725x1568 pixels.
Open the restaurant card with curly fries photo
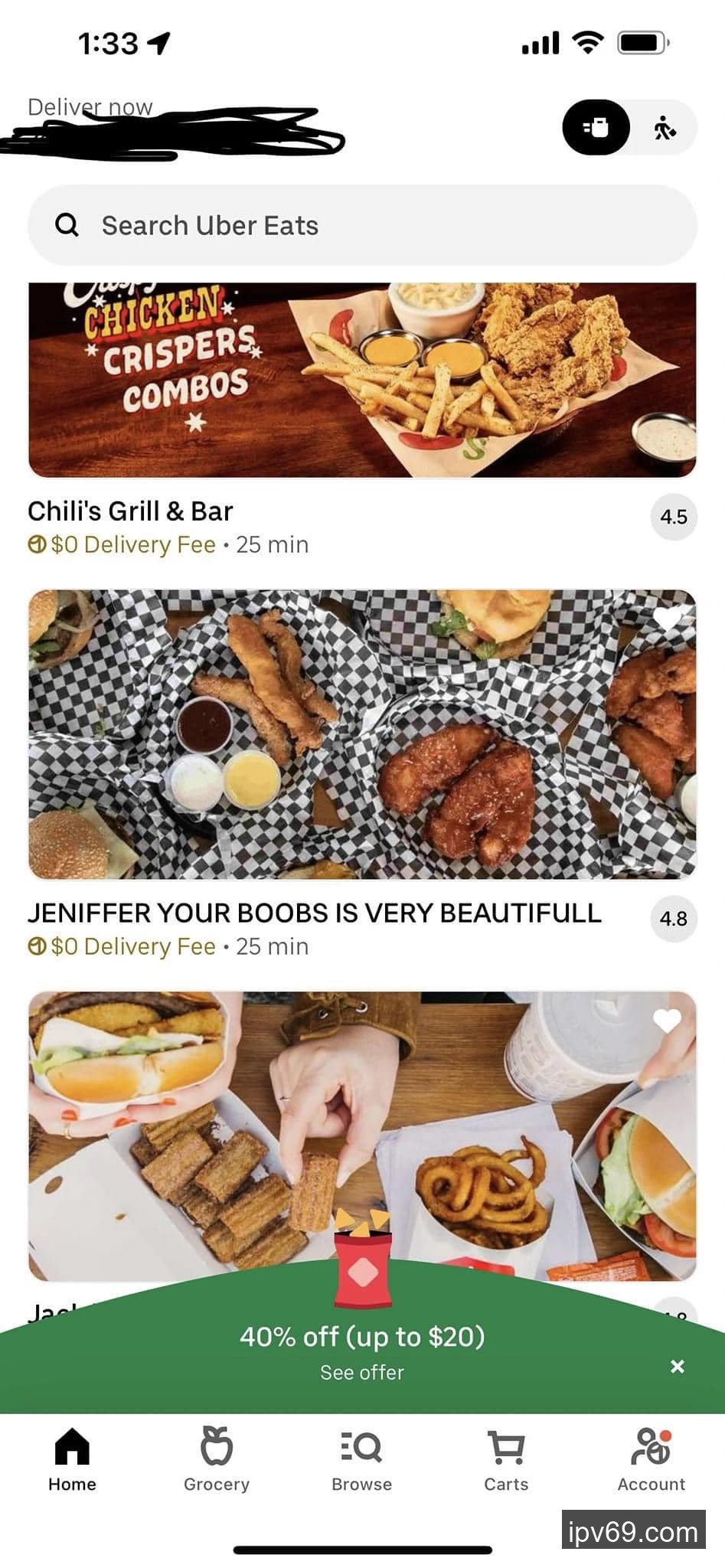(x=362, y=1133)
